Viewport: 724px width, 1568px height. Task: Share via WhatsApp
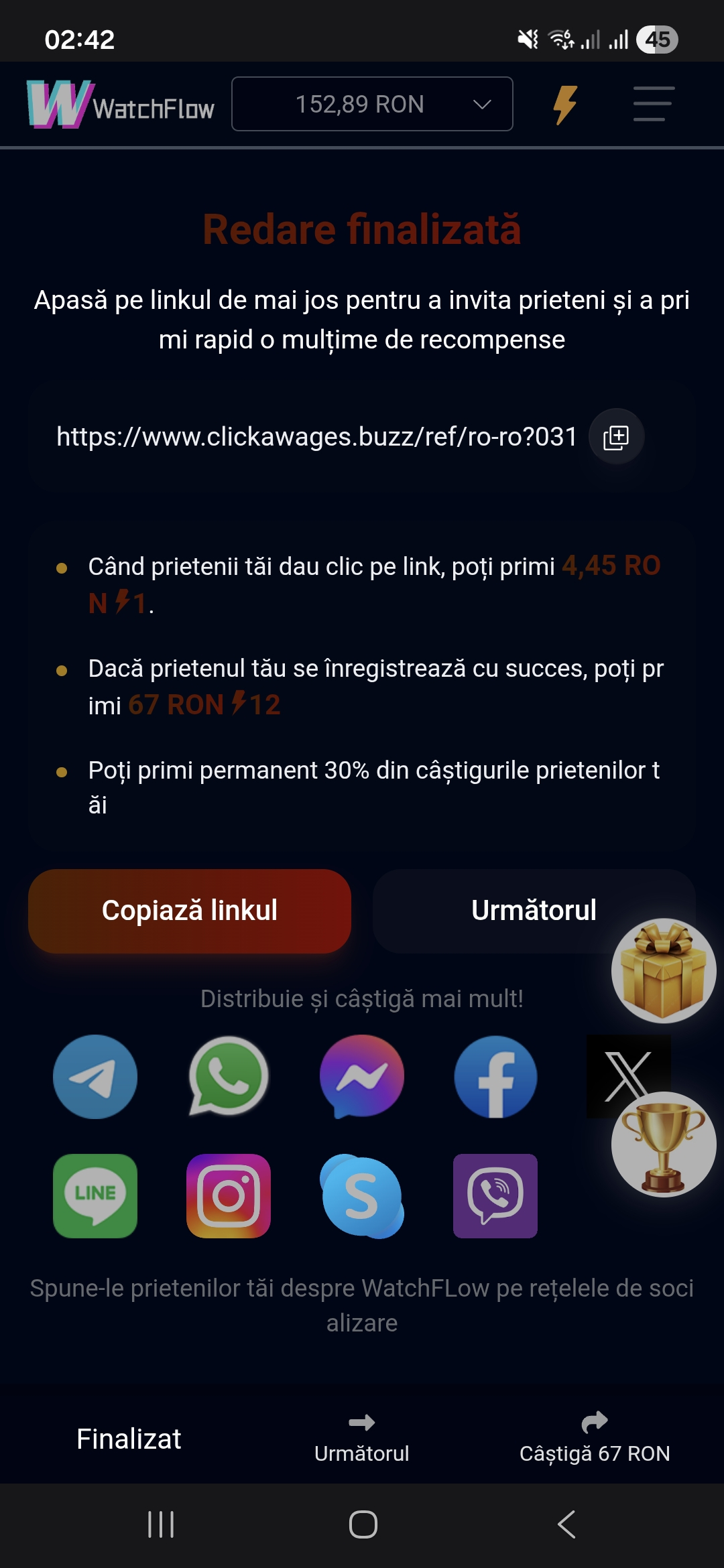pos(229,1077)
